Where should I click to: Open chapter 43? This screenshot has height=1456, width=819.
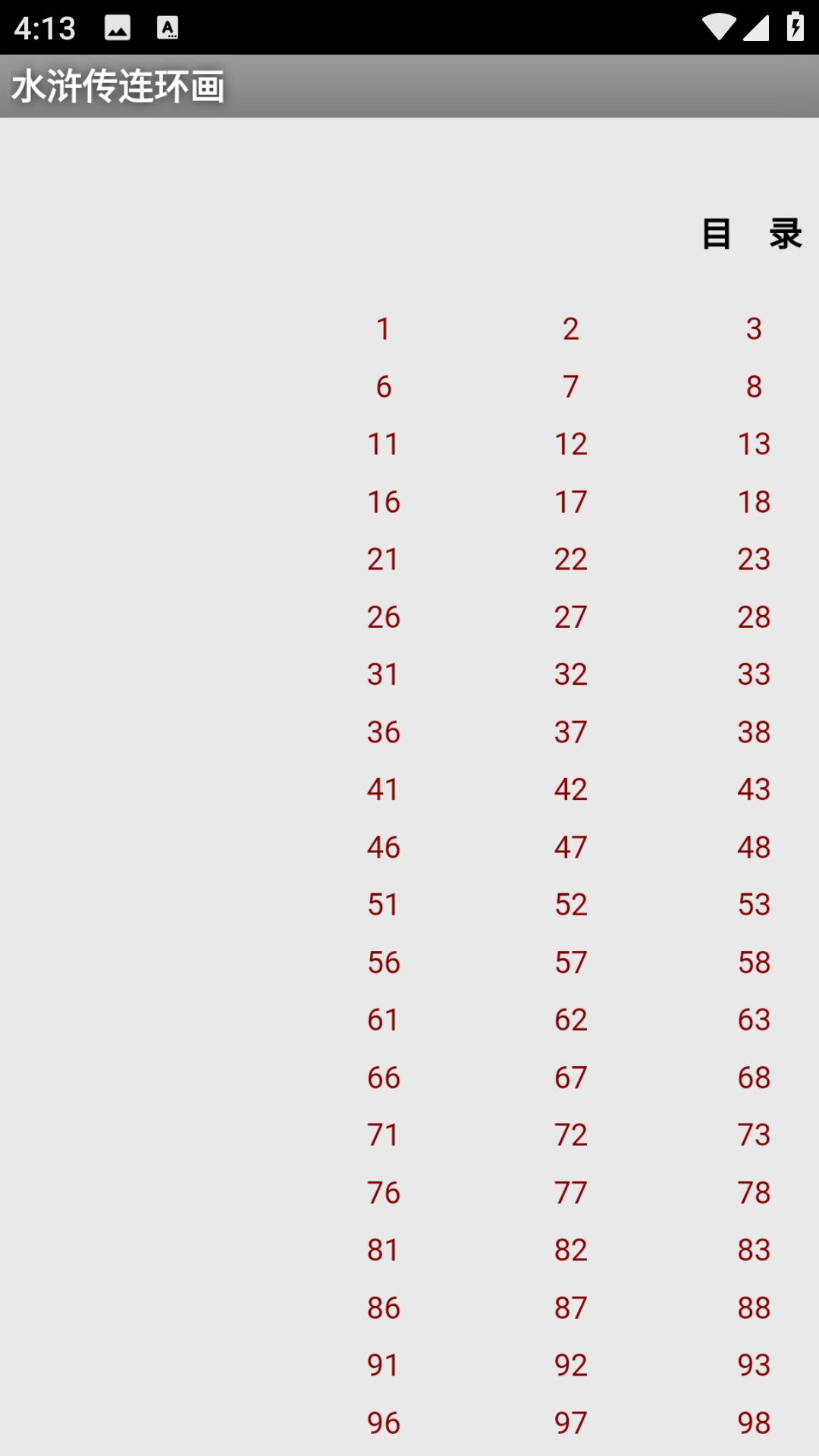[754, 789]
